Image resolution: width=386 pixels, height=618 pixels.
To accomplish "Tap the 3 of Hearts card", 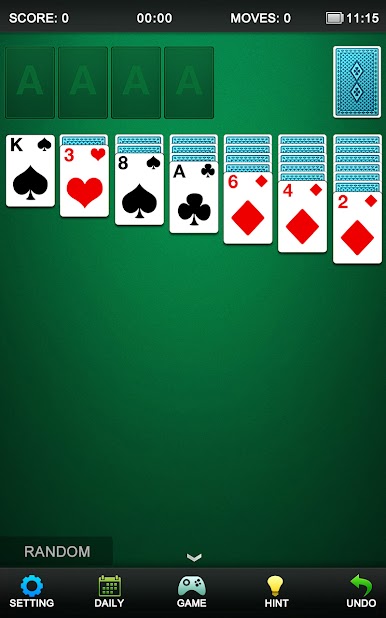I will coord(84,181).
